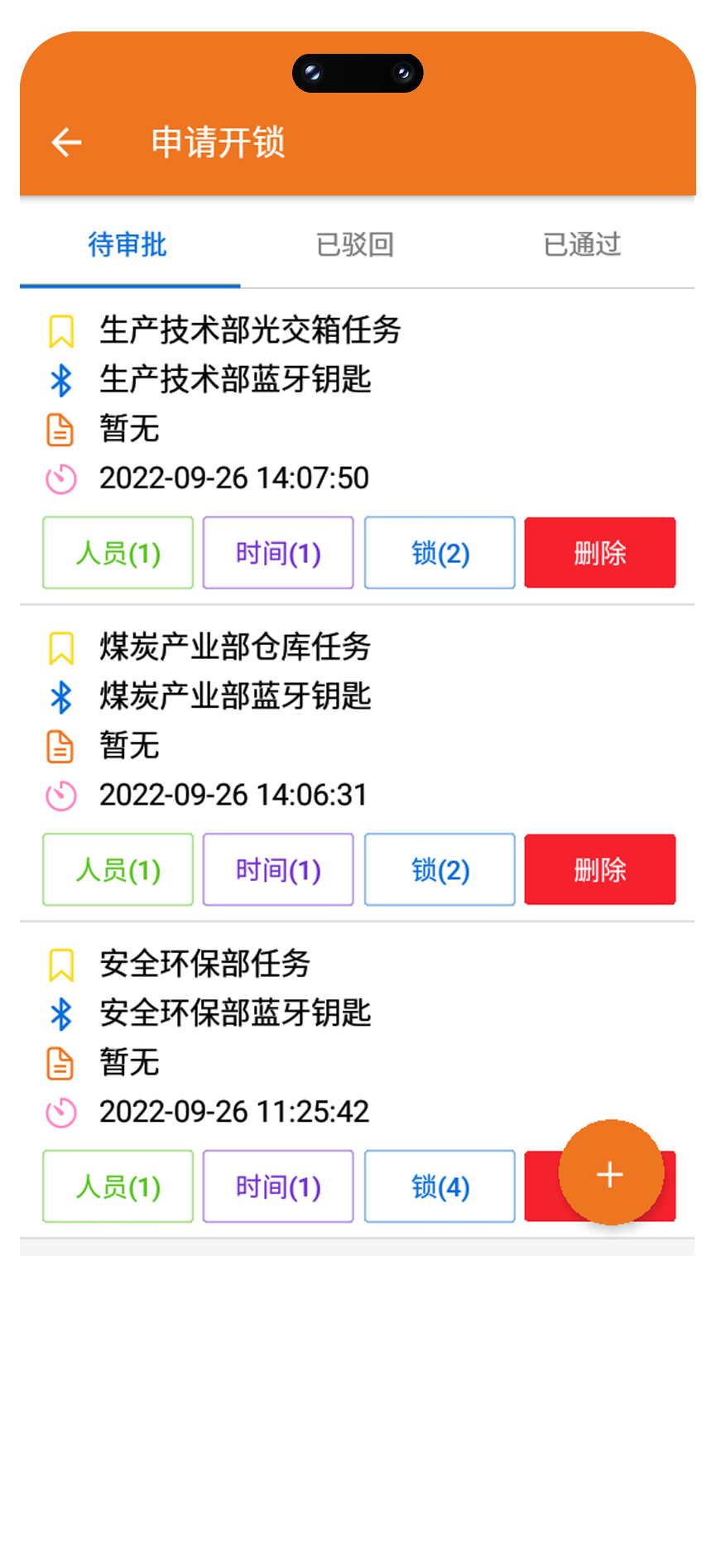Viewport: 721px width, 1568px height.
Task: Switch to the 已通过 tab
Action: 582,245
